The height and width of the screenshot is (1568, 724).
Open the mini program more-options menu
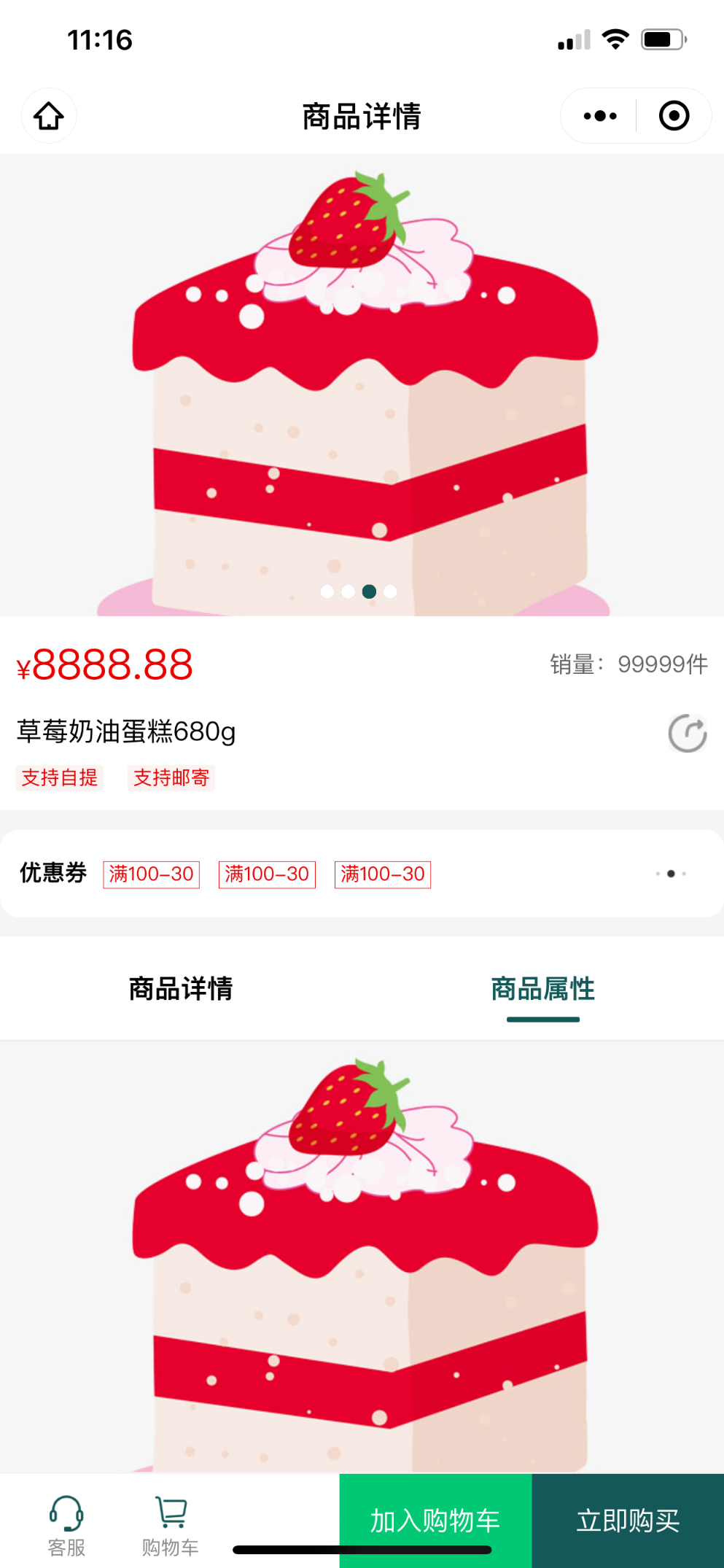[x=599, y=116]
